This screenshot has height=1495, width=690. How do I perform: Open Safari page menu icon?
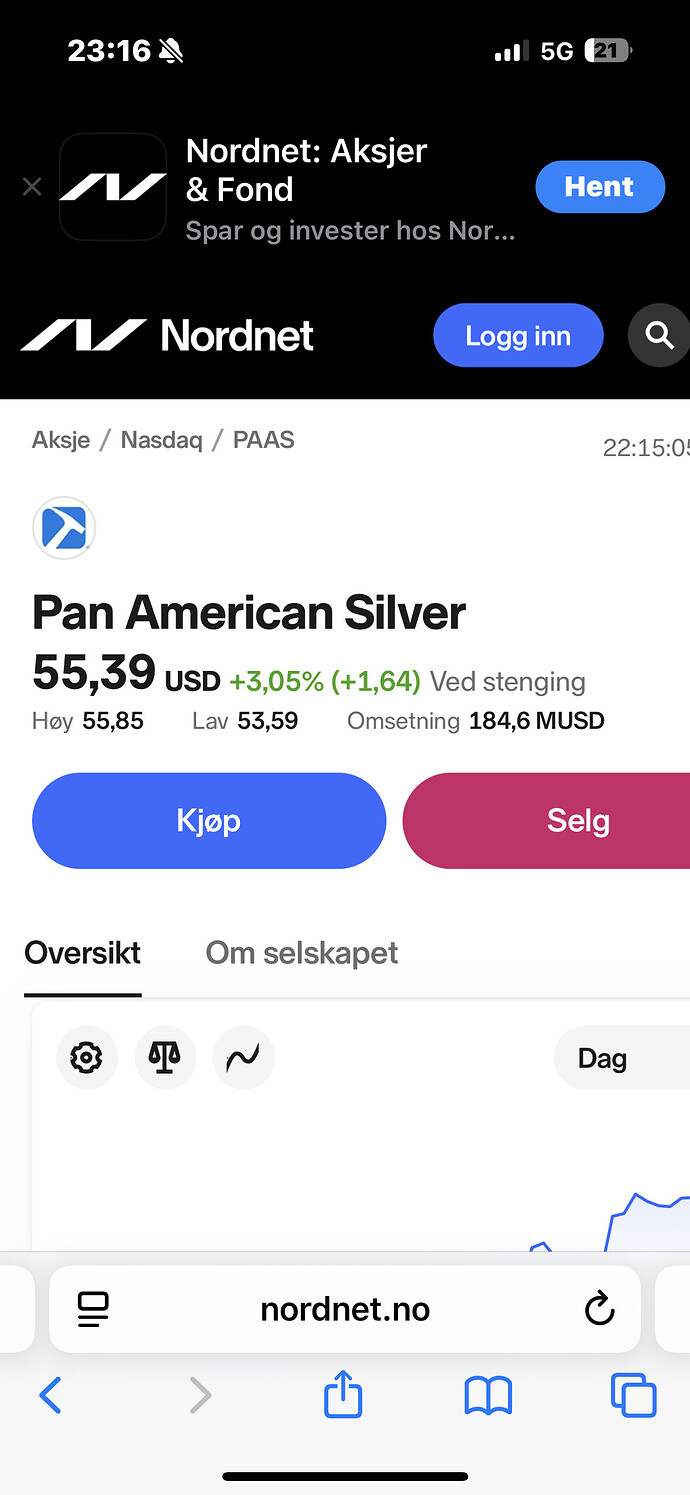[93, 1309]
